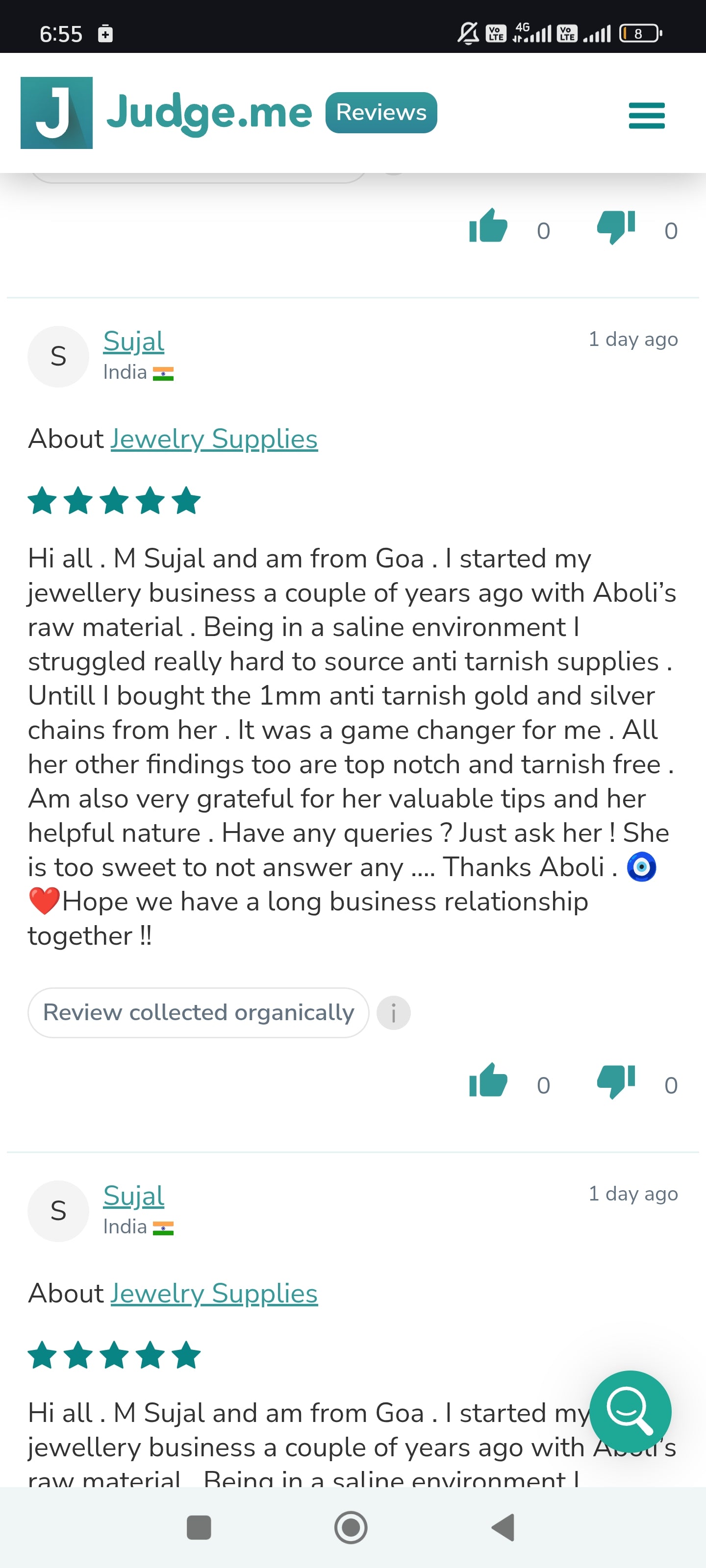Like the review ending with "together !!"

click(x=488, y=1080)
